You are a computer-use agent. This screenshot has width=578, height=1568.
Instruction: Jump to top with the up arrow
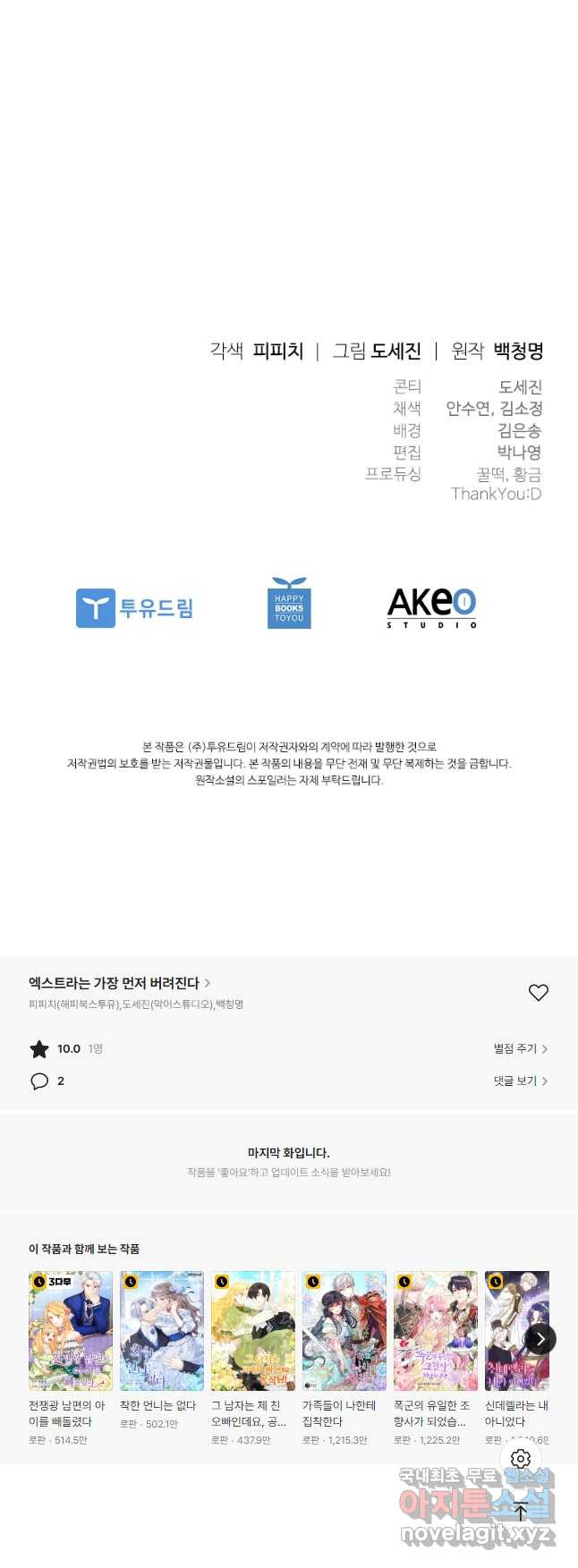pyautogui.click(x=521, y=1513)
